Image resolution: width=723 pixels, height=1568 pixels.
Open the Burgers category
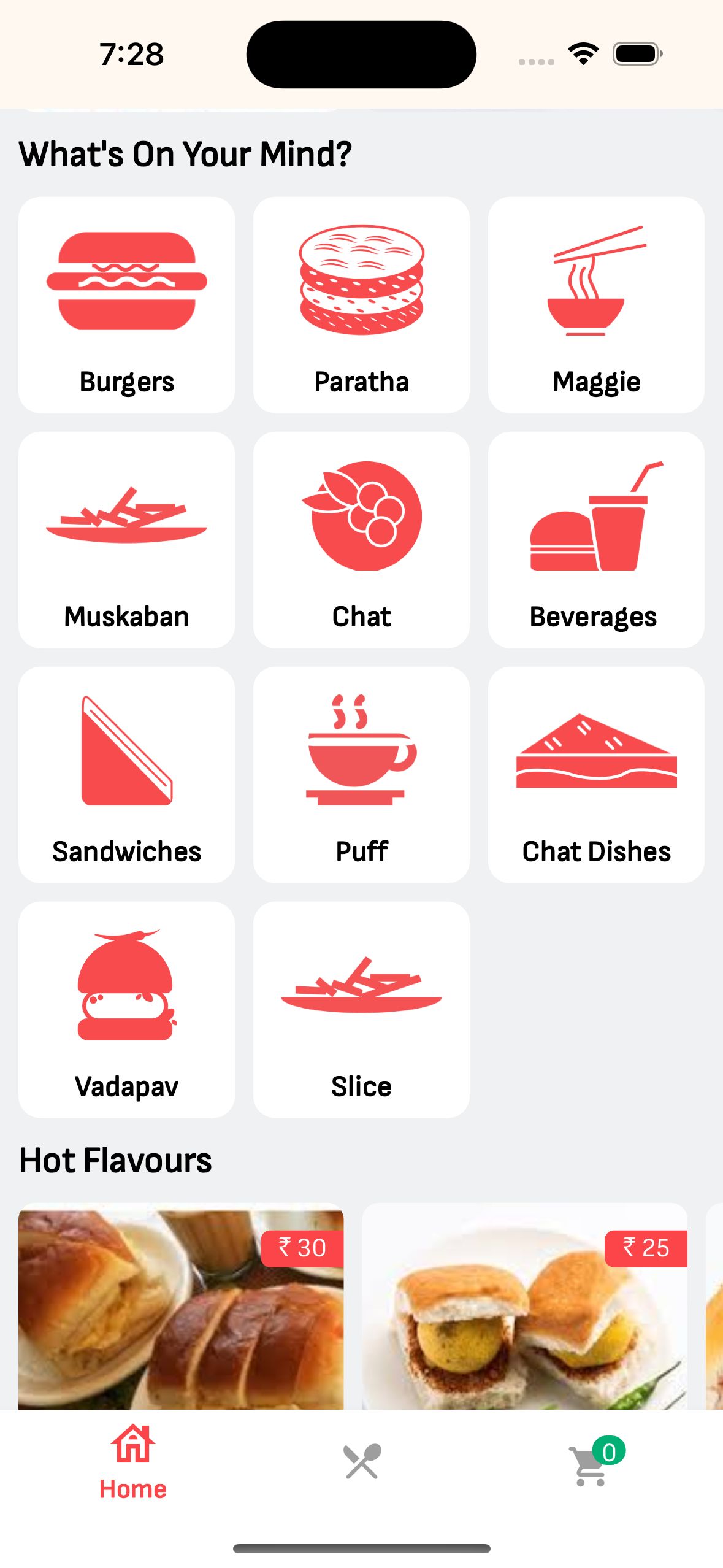126,305
